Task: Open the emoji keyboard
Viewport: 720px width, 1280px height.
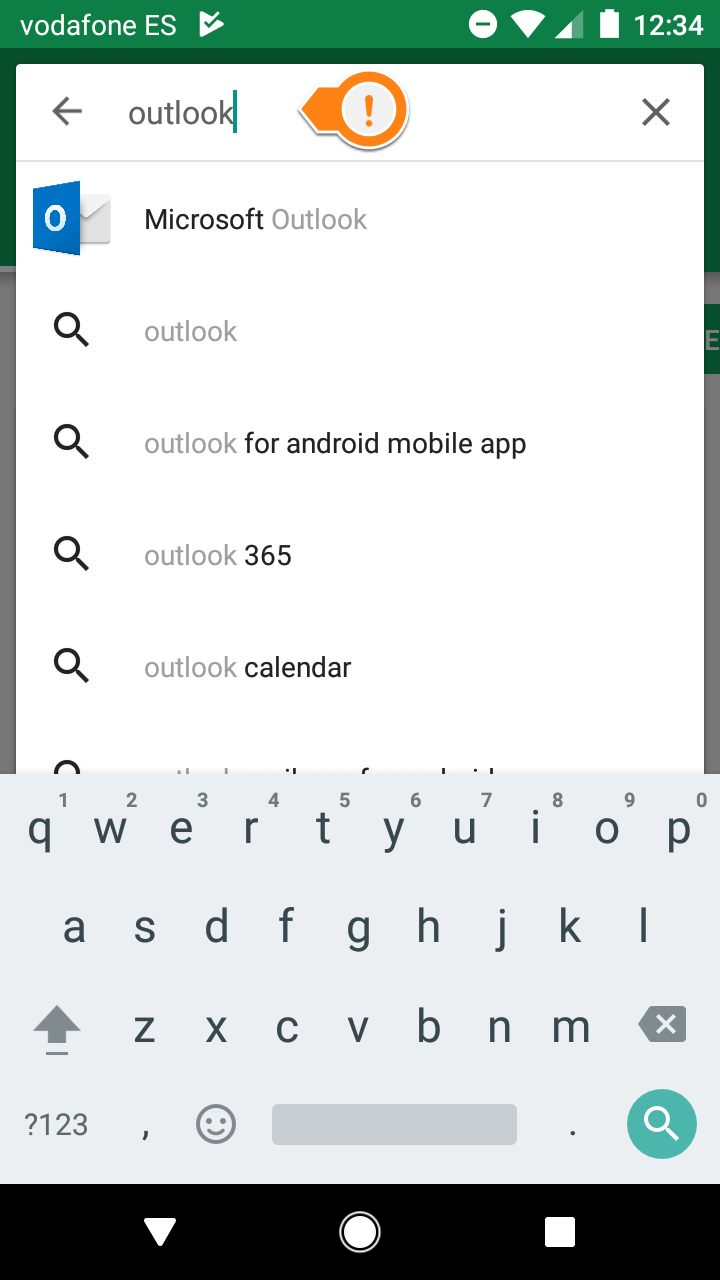Action: pos(216,1125)
